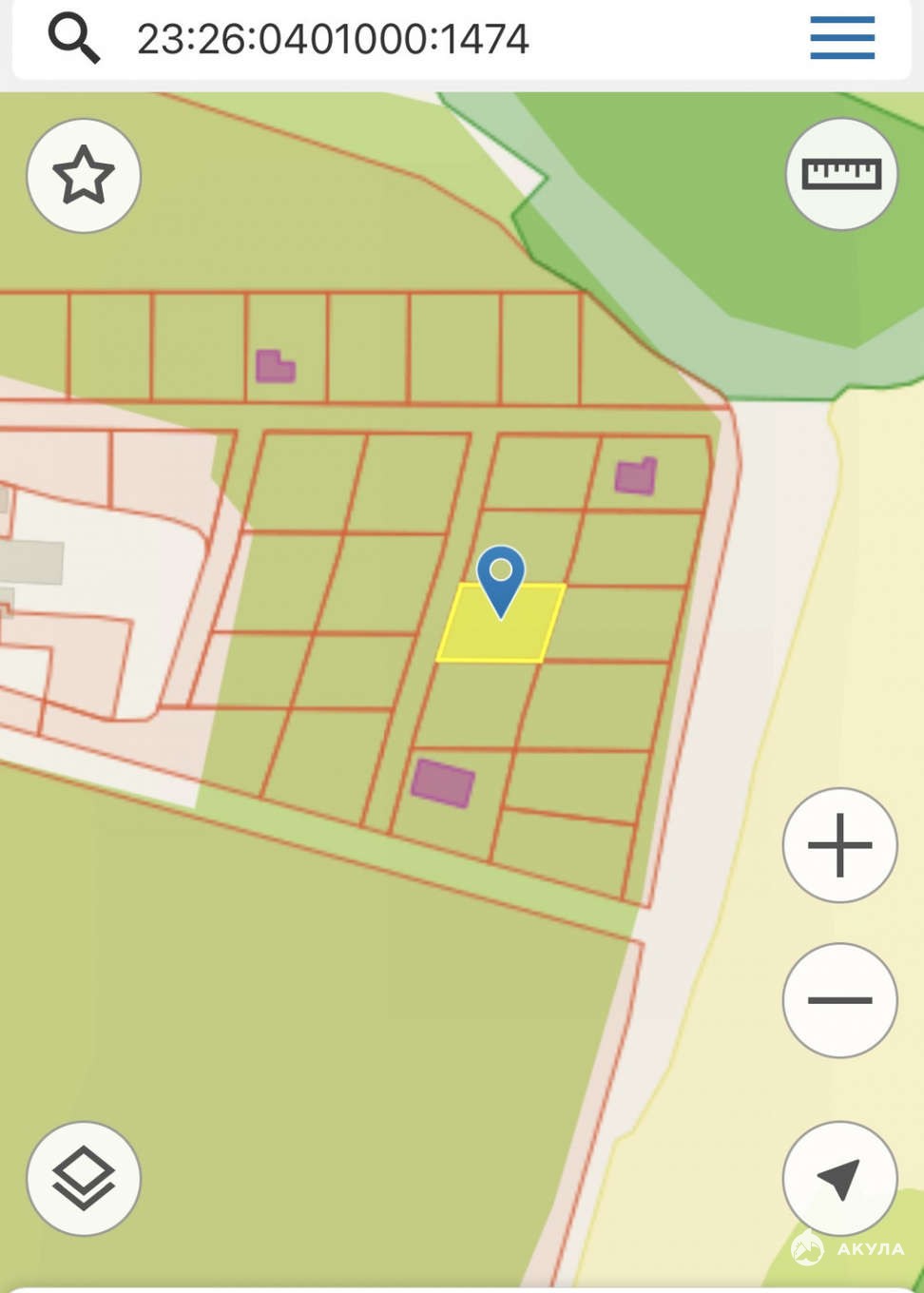924x1293 pixels.
Task: Tap the search magnifier icon
Action: coord(73,38)
